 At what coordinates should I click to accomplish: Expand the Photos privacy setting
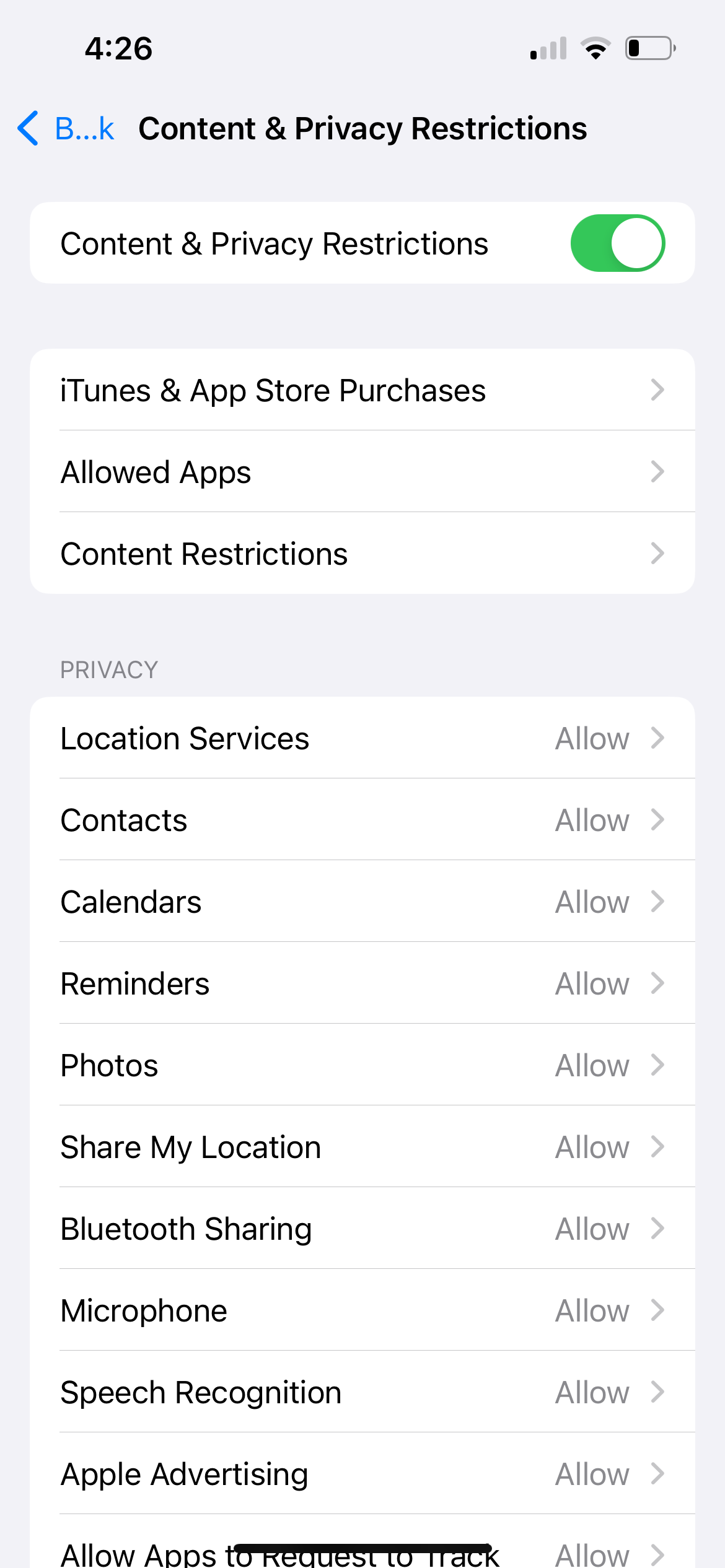pyautogui.click(x=362, y=1065)
